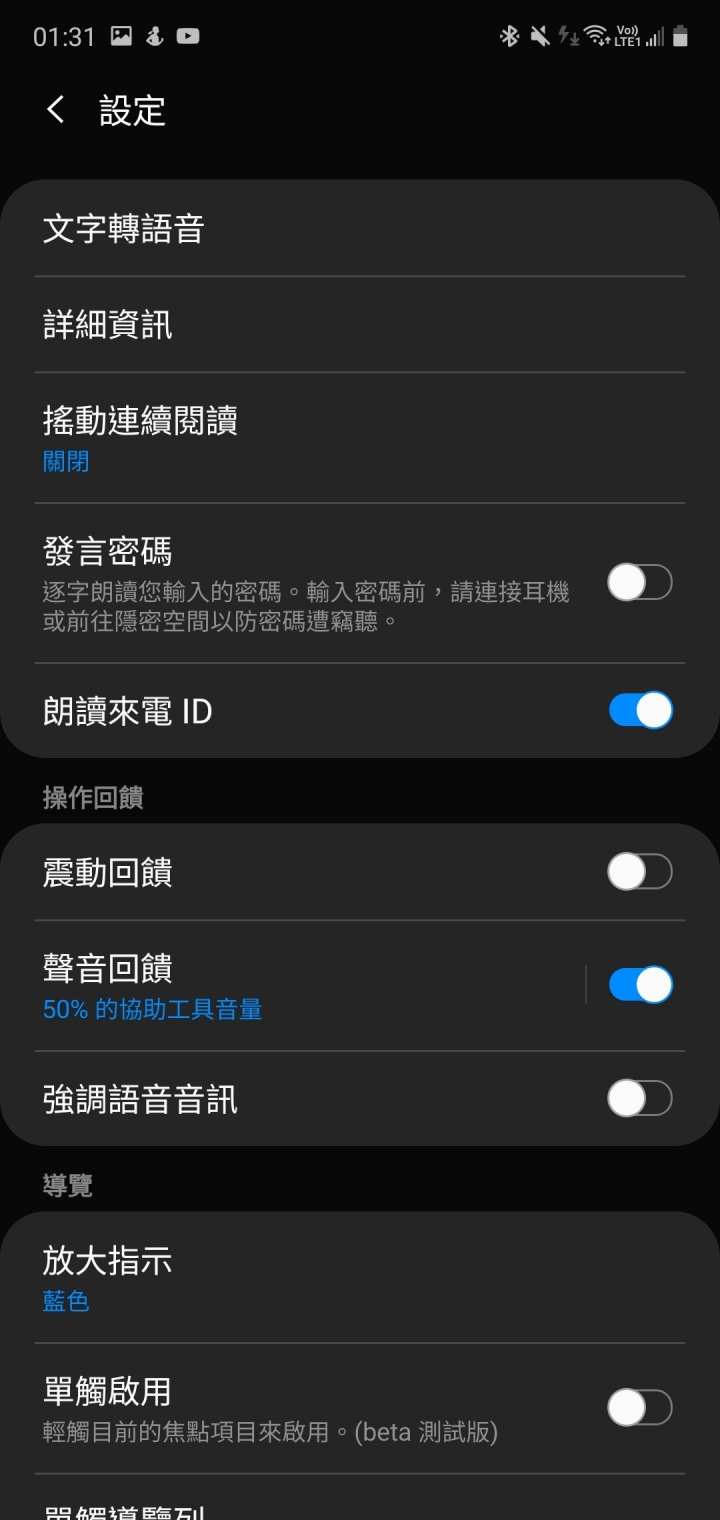
Task: Open 詳細資訊
Action: click(x=360, y=325)
